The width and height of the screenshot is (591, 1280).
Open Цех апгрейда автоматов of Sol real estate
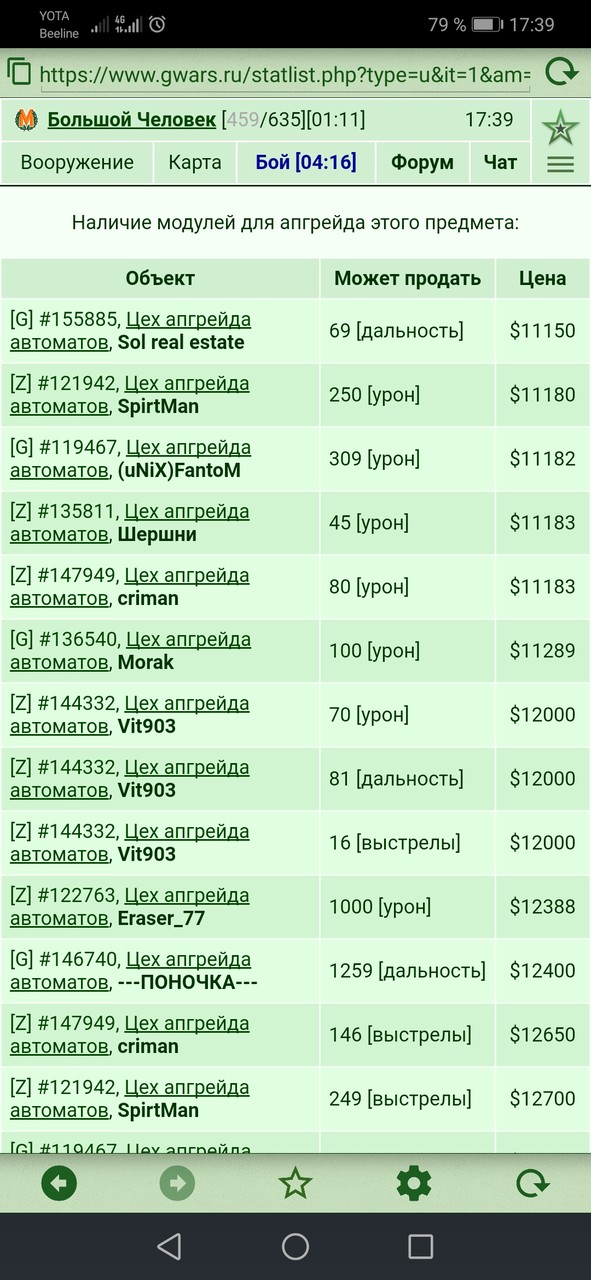click(x=130, y=331)
